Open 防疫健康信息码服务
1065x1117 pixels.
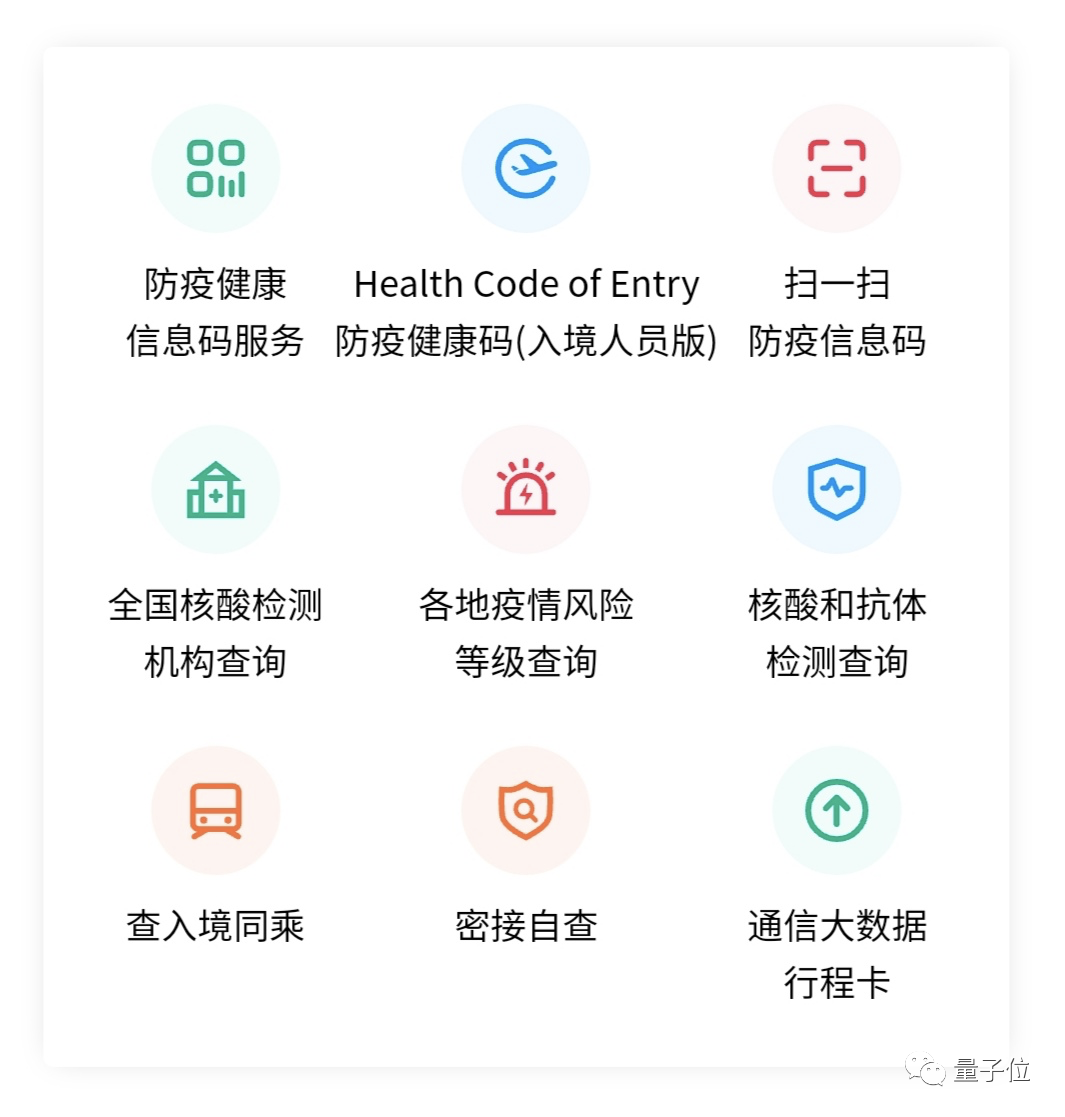coord(215,169)
